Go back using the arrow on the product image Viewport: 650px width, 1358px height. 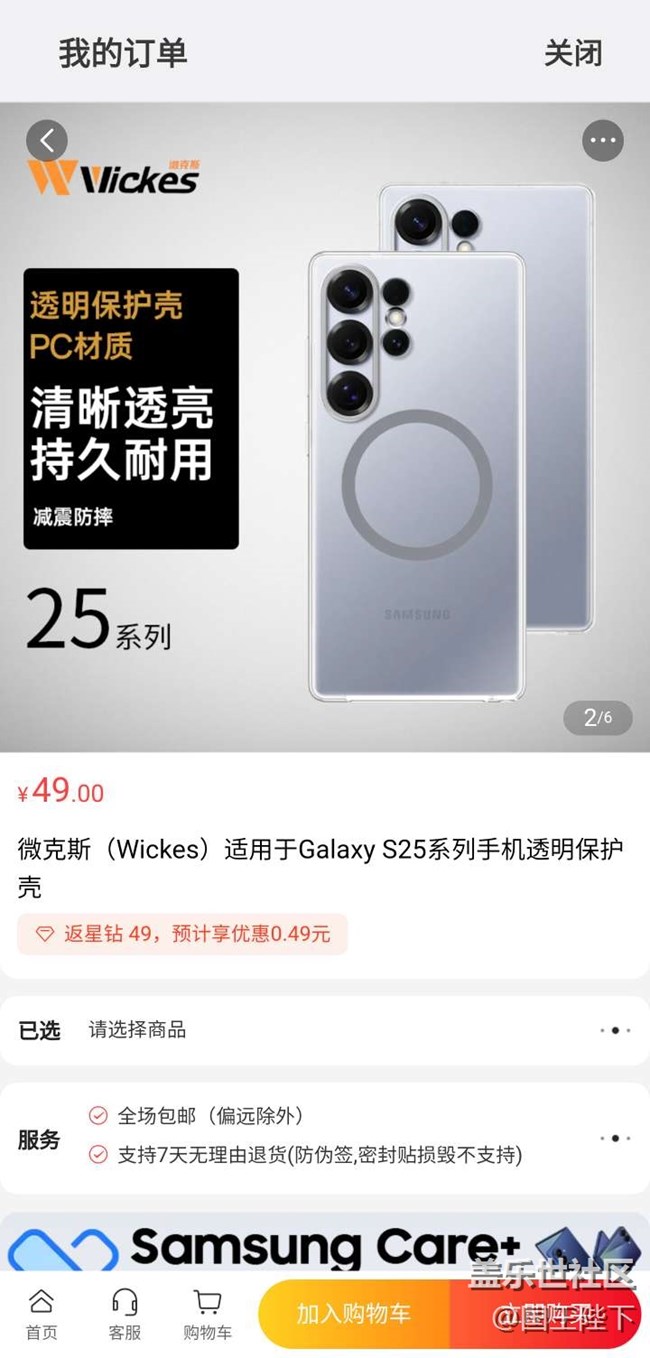[x=47, y=141]
